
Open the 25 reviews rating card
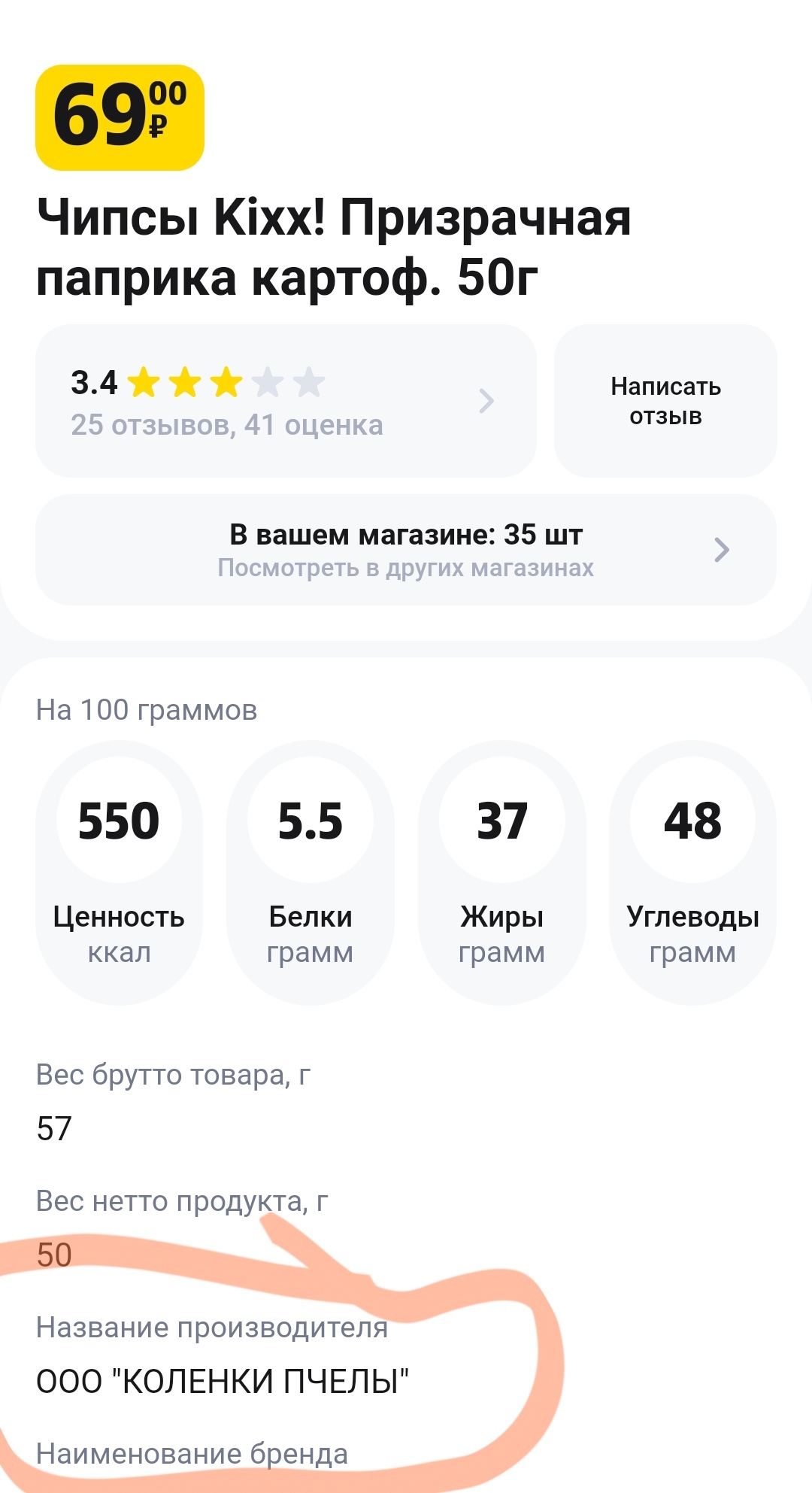pos(286,402)
